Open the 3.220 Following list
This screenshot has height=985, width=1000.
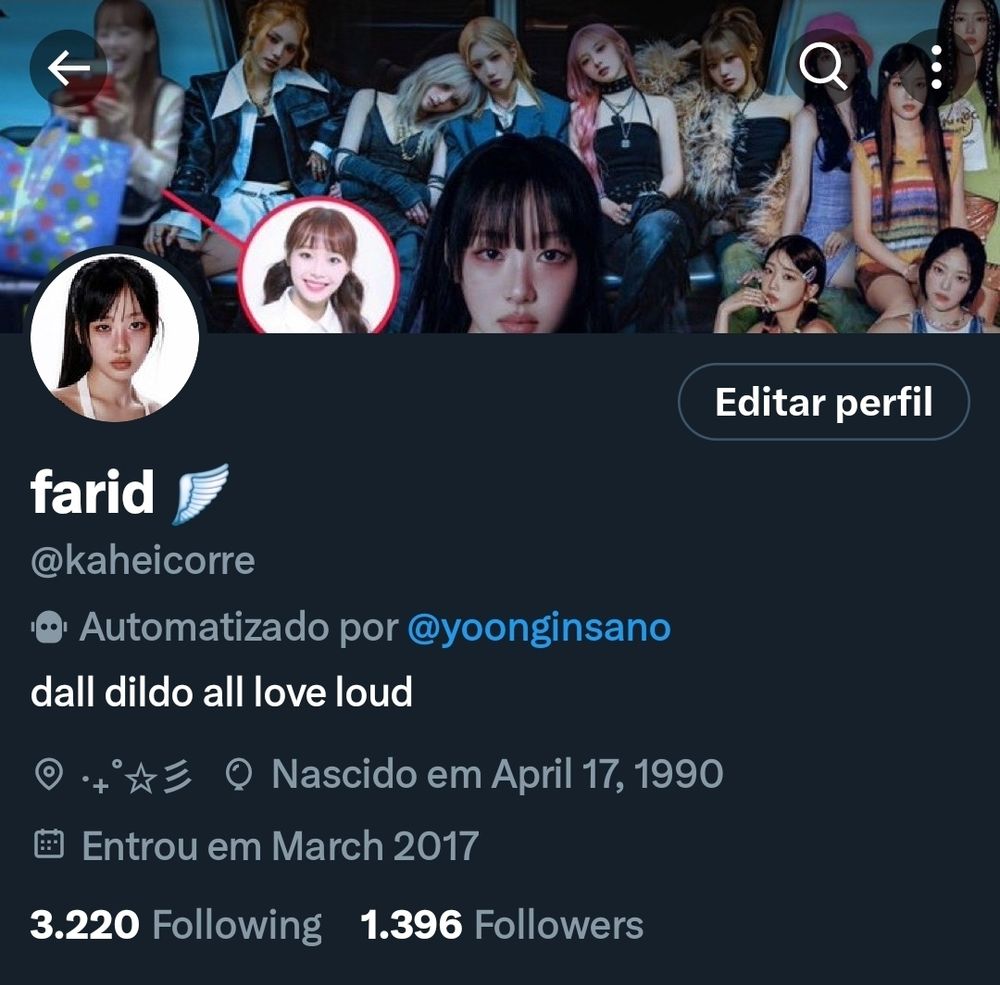176,925
